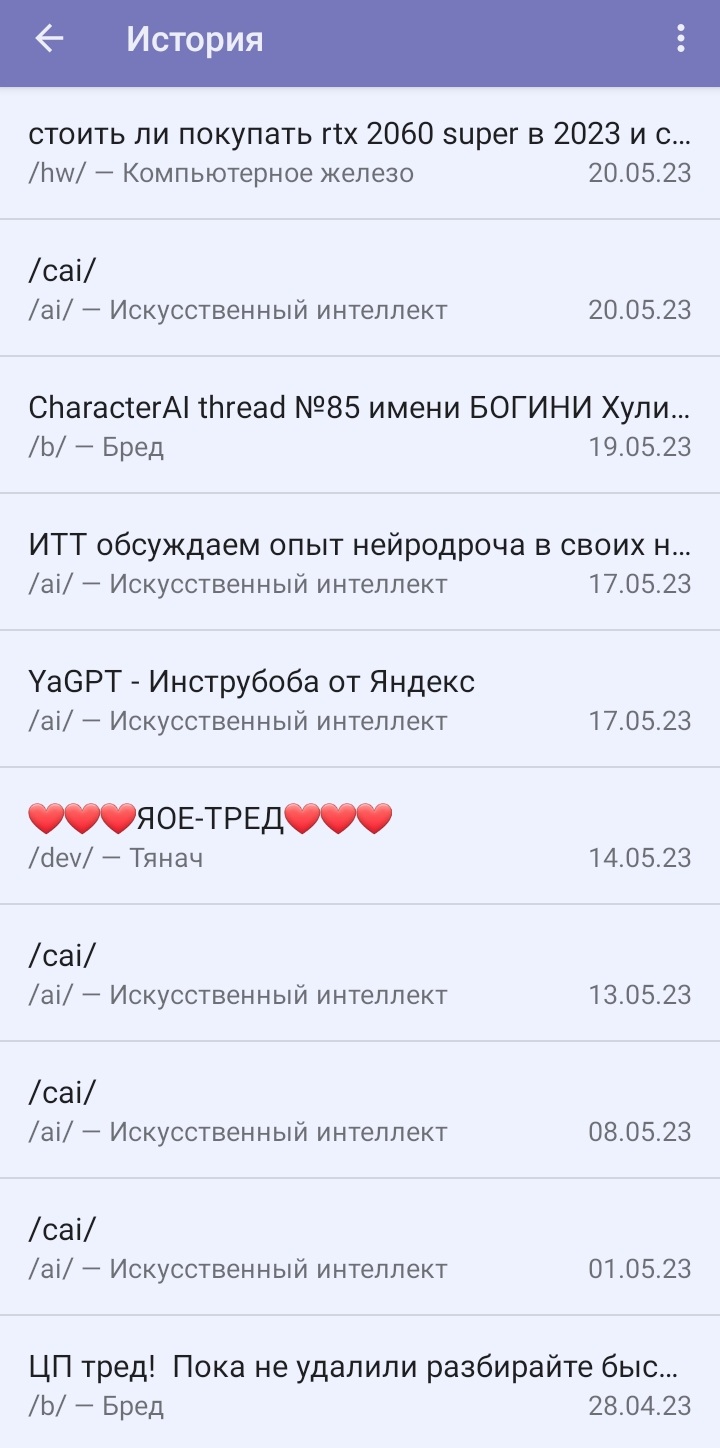The width and height of the screenshot is (720, 1448).
Task: Go back from the История screen
Action: pos(49,40)
